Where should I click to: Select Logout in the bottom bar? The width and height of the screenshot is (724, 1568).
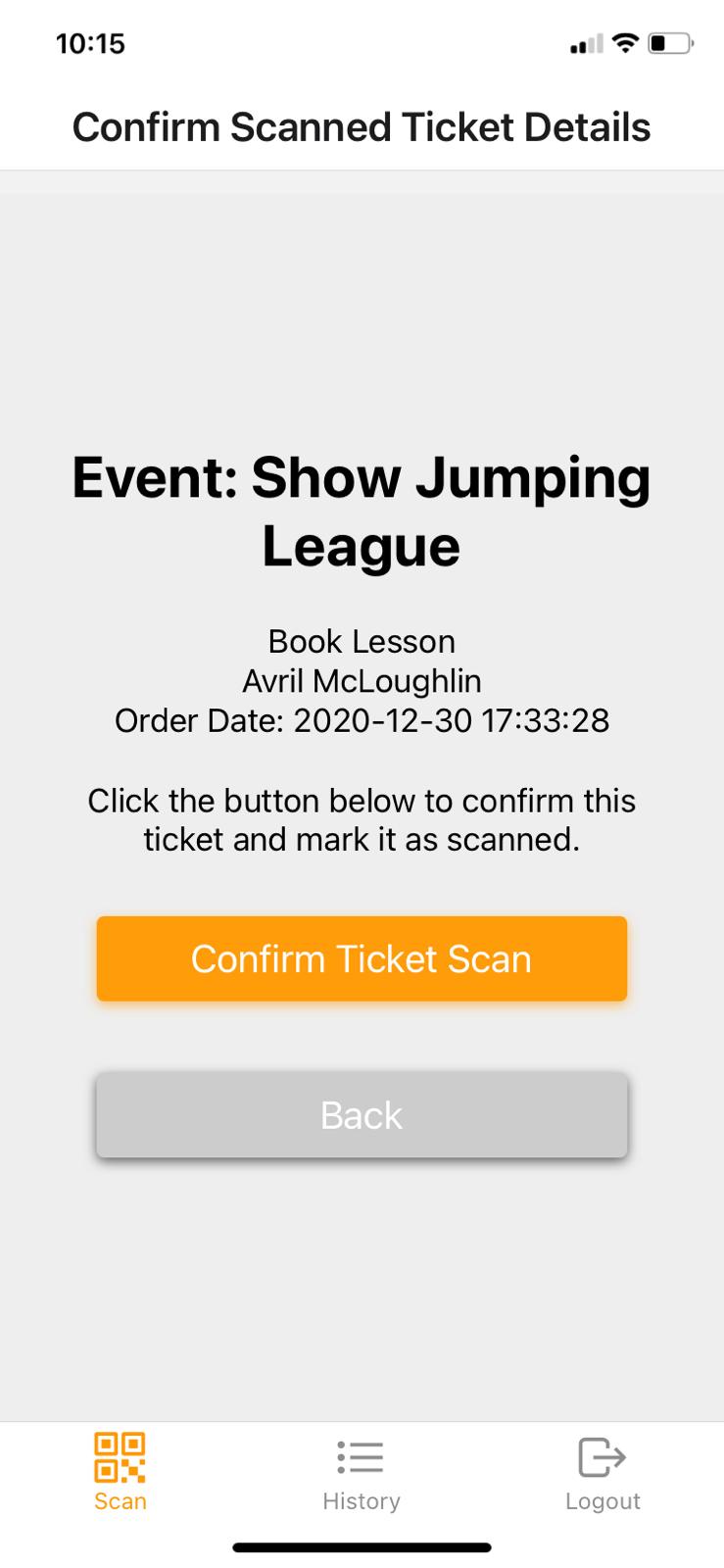(602, 1472)
